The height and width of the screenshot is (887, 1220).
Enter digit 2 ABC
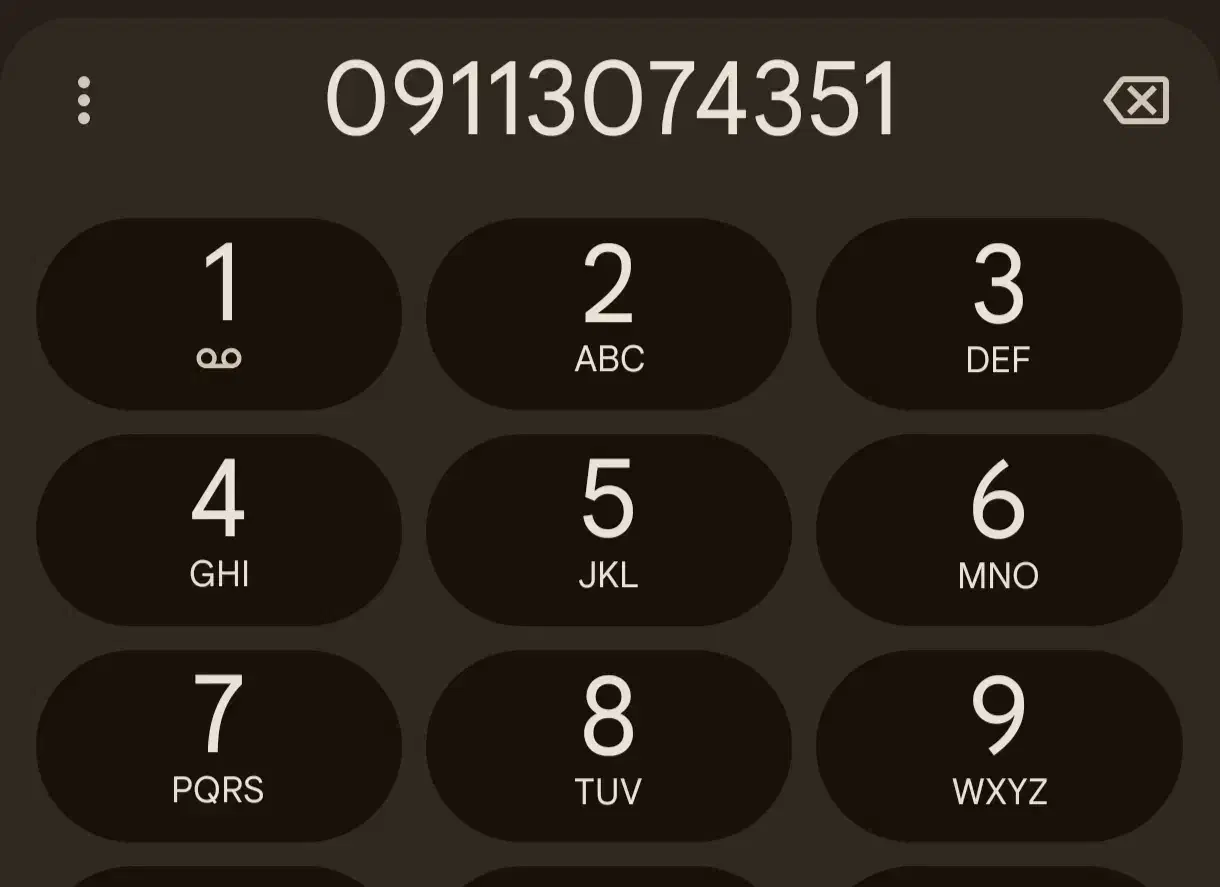609,313
